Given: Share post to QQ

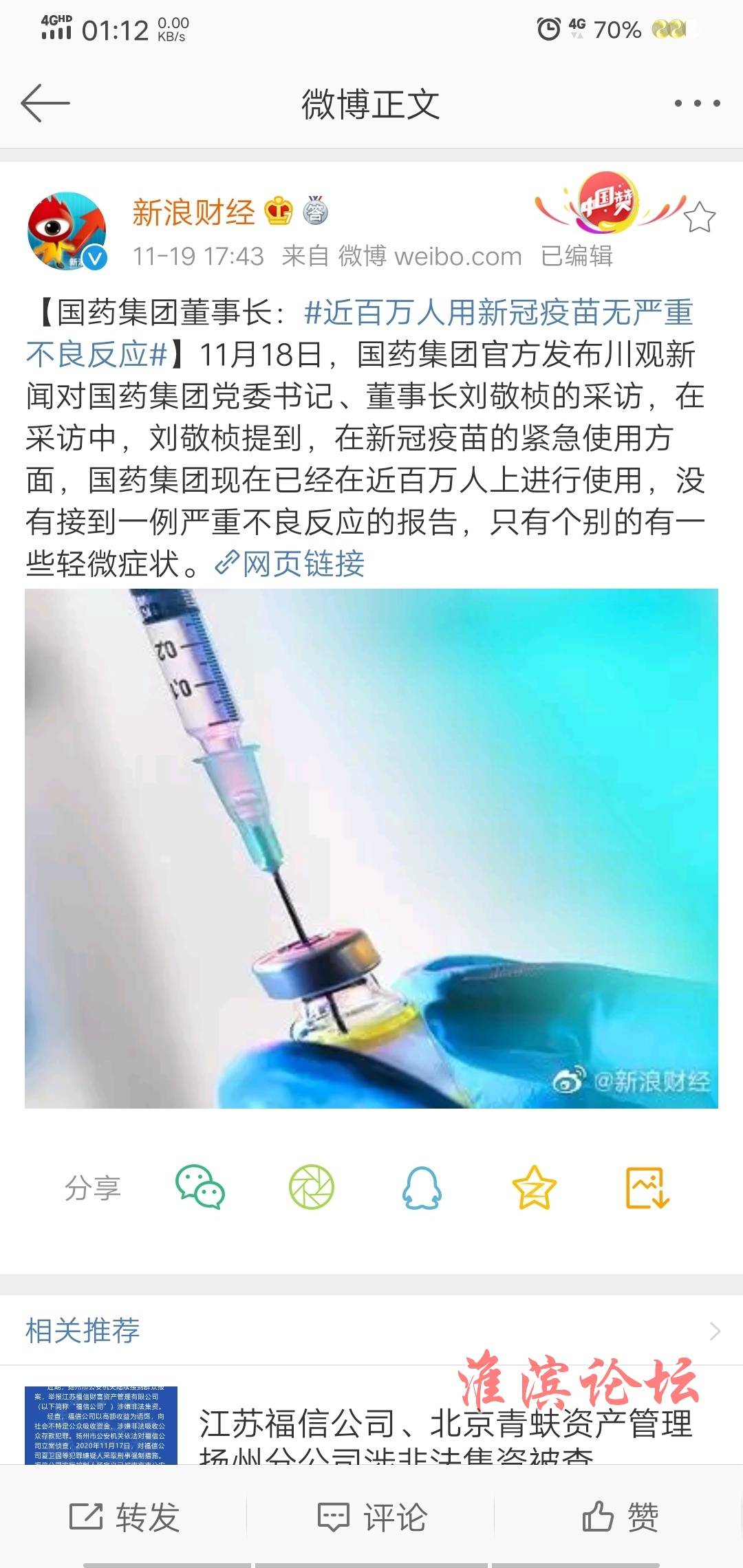Looking at the screenshot, I should 422,1186.
